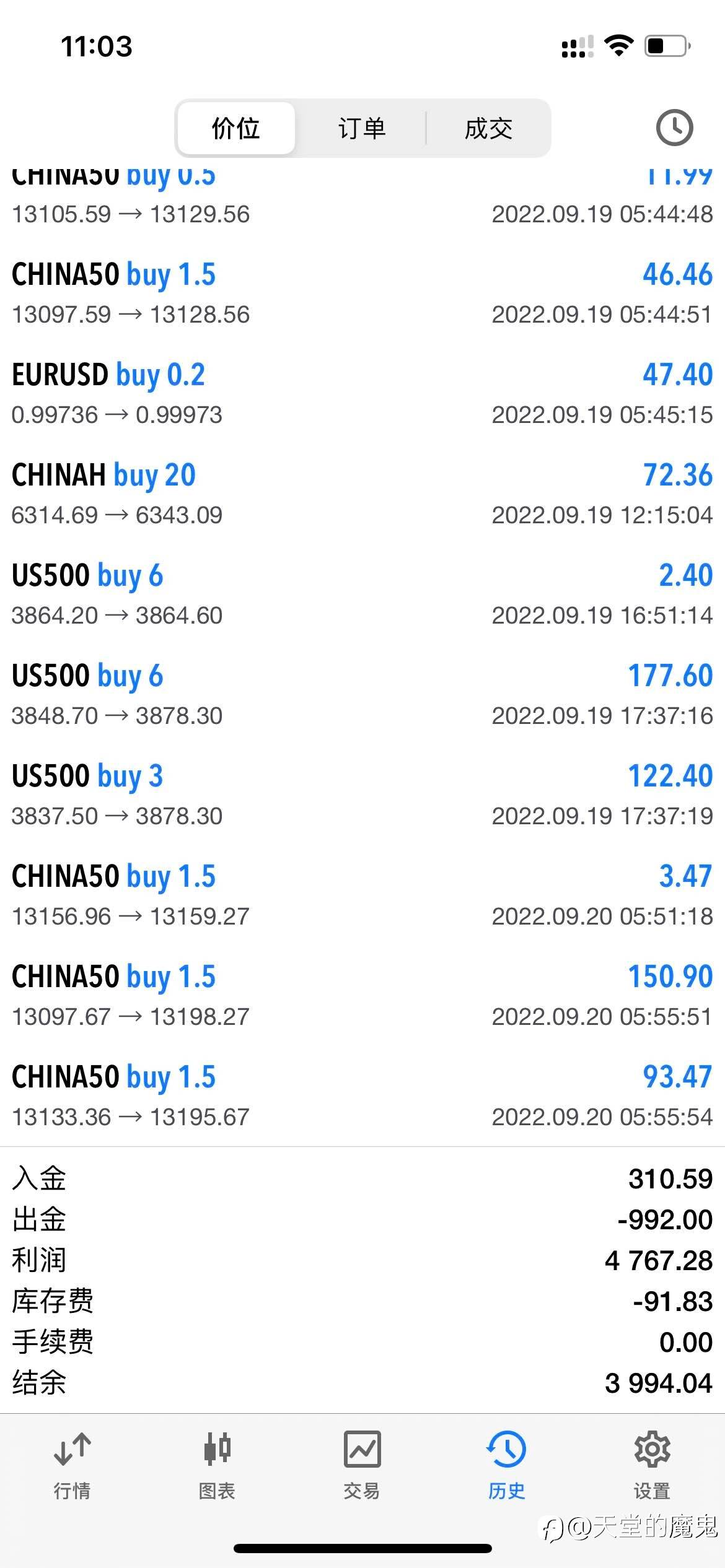Open the CHINA50 trade with profit 46.46
Image resolution: width=725 pixels, height=1568 pixels.
click(x=362, y=294)
